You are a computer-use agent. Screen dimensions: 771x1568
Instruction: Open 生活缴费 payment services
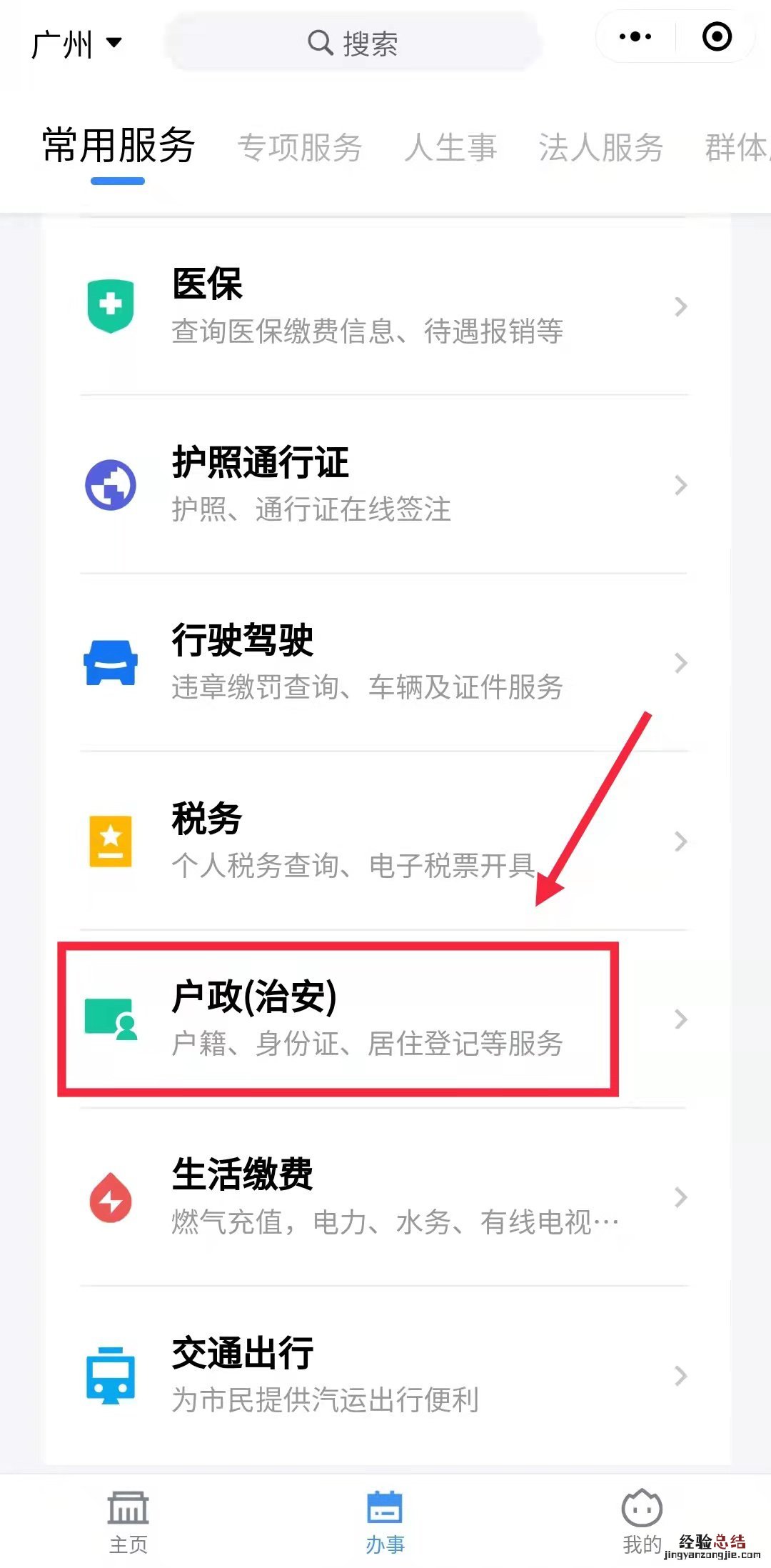tap(384, 1198)
